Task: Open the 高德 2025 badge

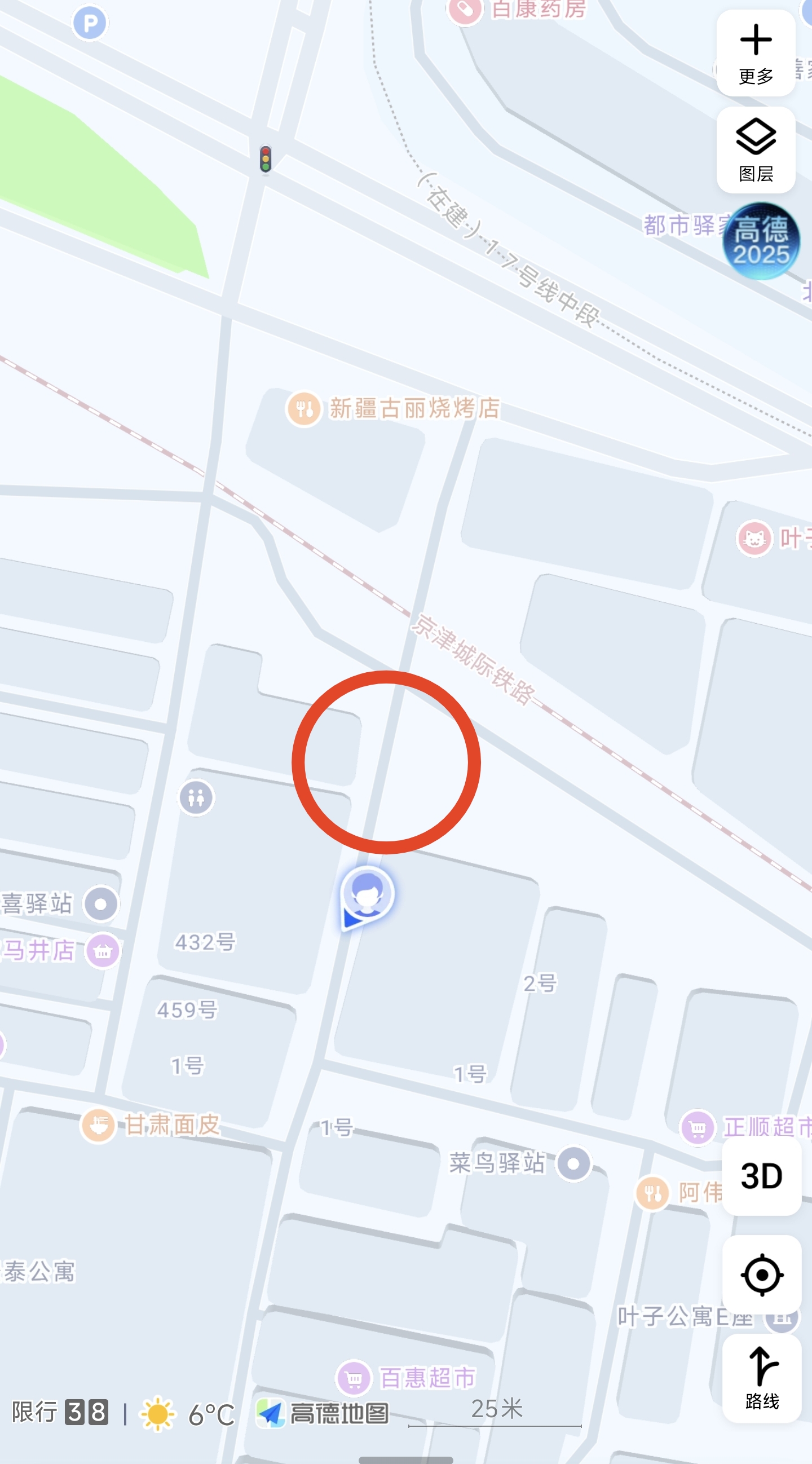Action: (x=761, y=241)
